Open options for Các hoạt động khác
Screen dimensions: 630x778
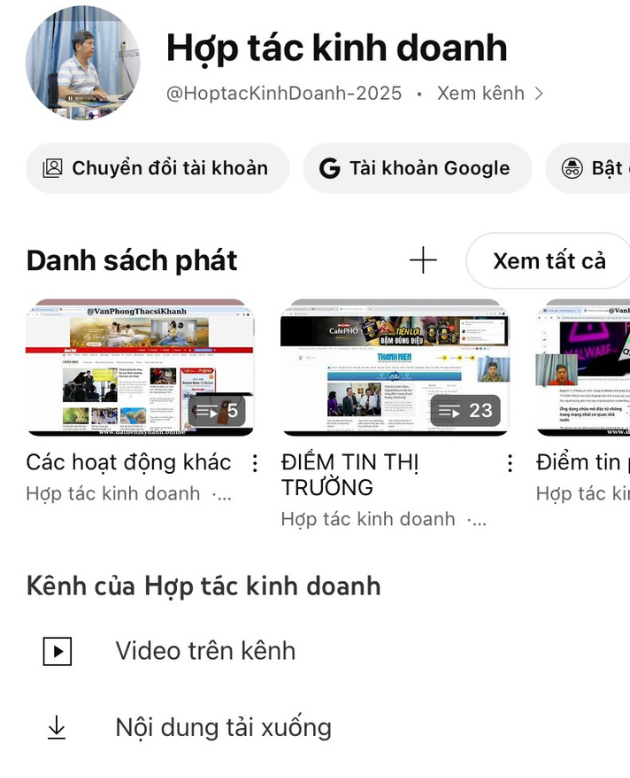pos(254,463)
